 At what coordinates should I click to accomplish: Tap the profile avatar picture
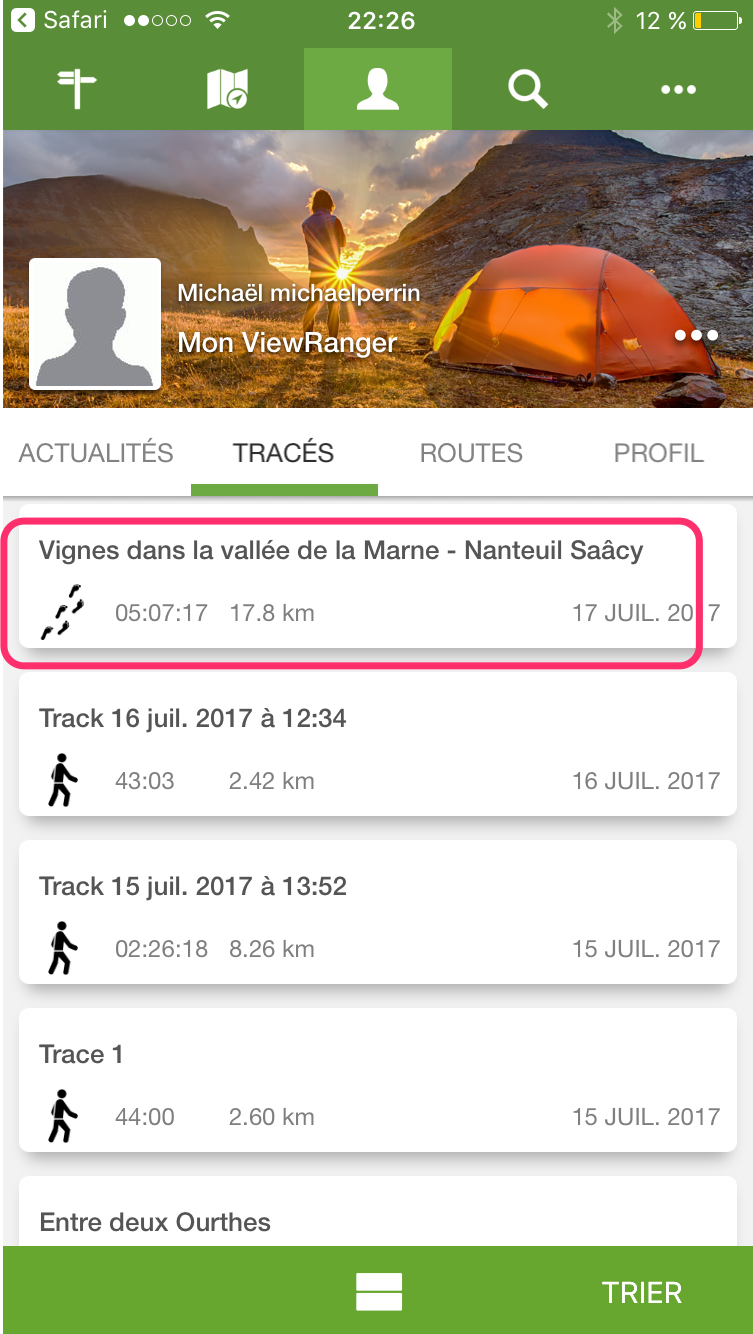[x=95, y=323]
